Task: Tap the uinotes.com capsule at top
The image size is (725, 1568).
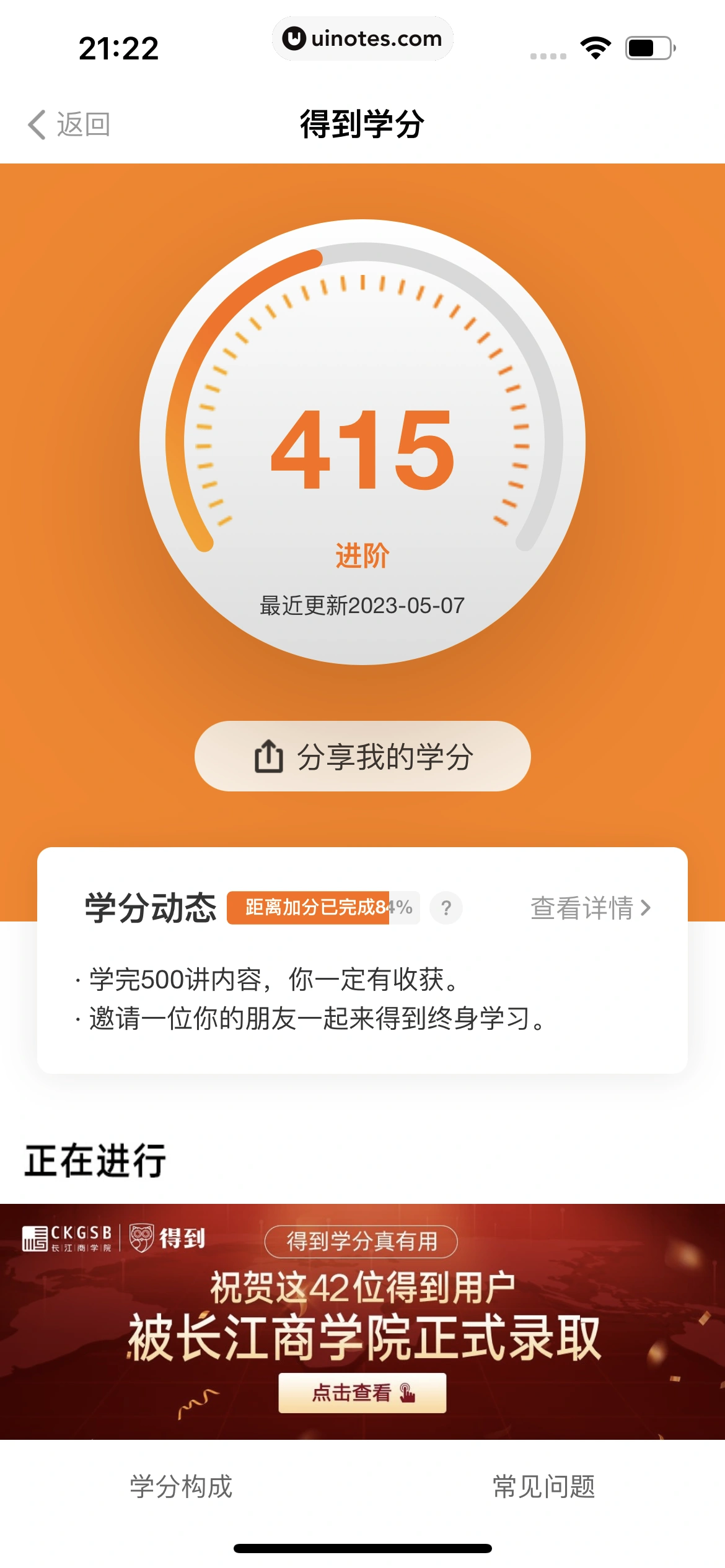Action: point(362,38)
